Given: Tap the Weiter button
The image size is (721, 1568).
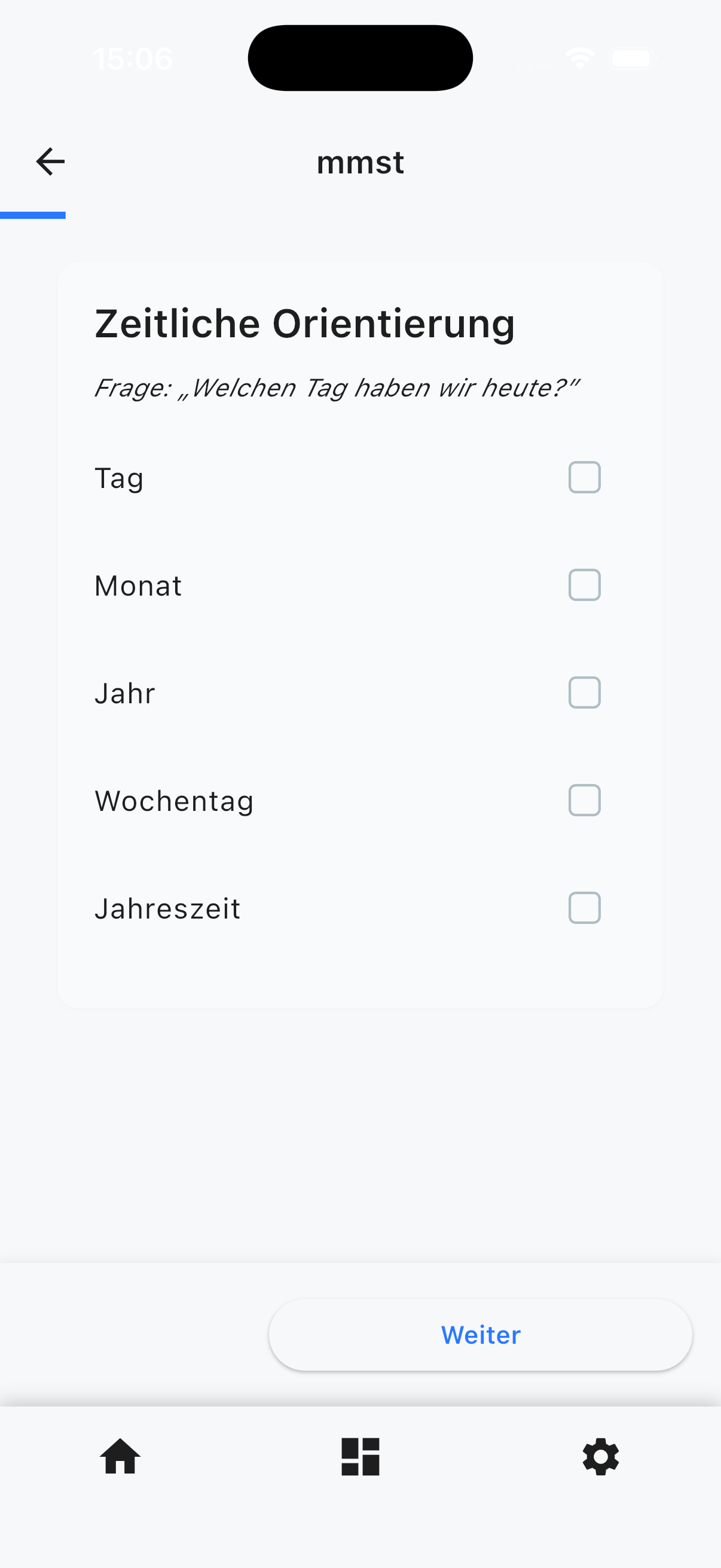Looking at the screenshot, I should point(480,1335).
